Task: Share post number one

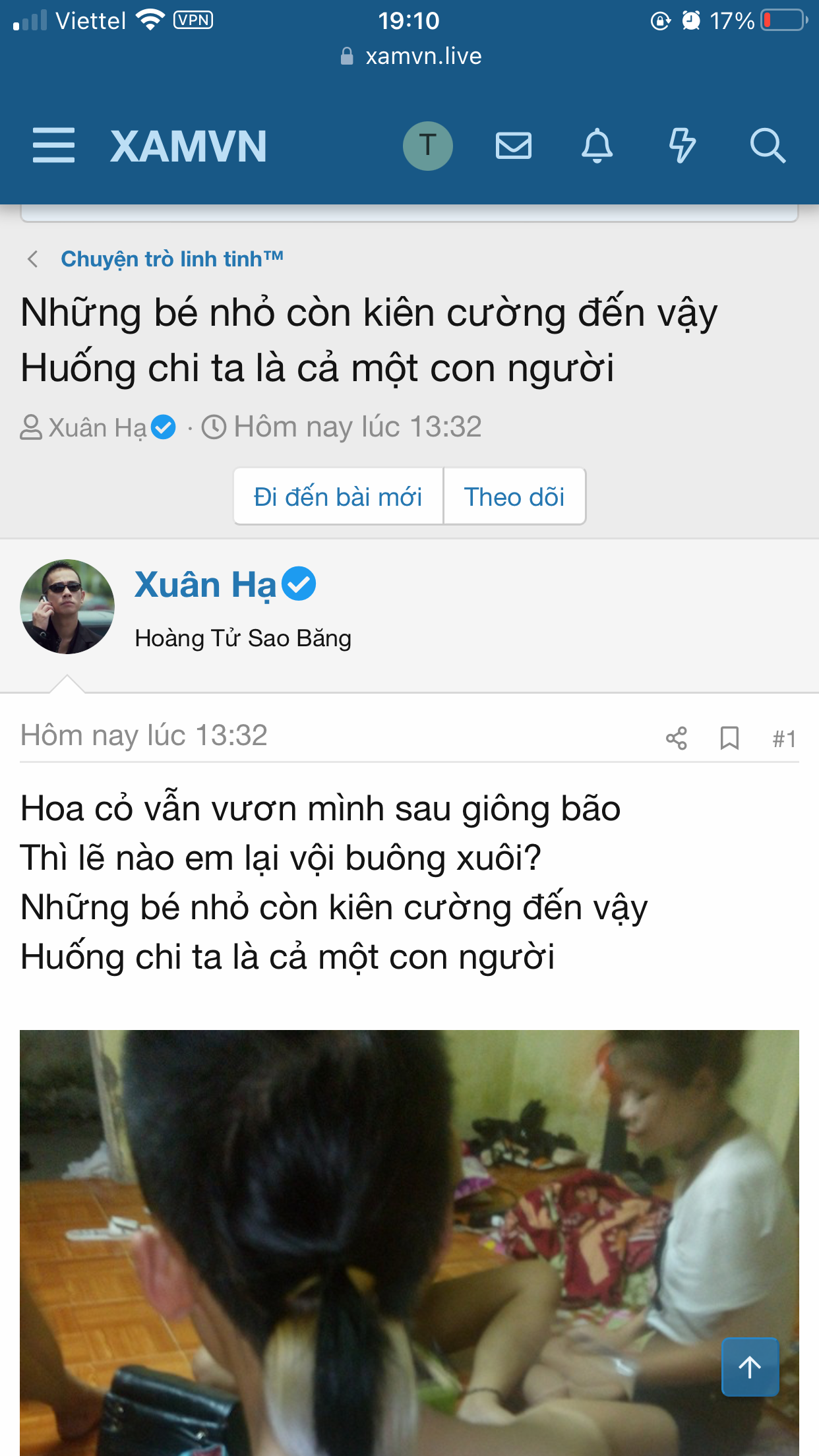Action: (676, 738)
